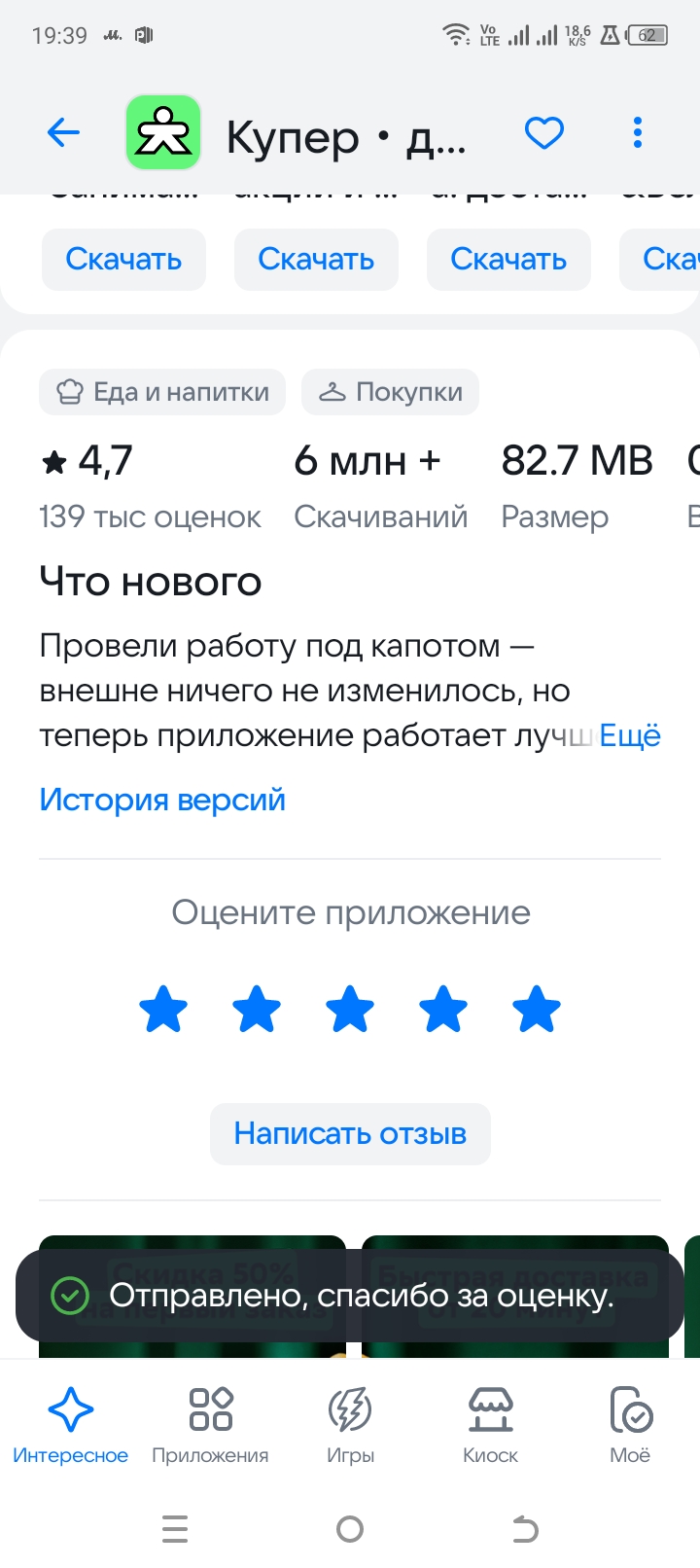Screen dimensions: 700x1568
Task: Tap Написать отзыв to write a review
Action: point(350,1133)
